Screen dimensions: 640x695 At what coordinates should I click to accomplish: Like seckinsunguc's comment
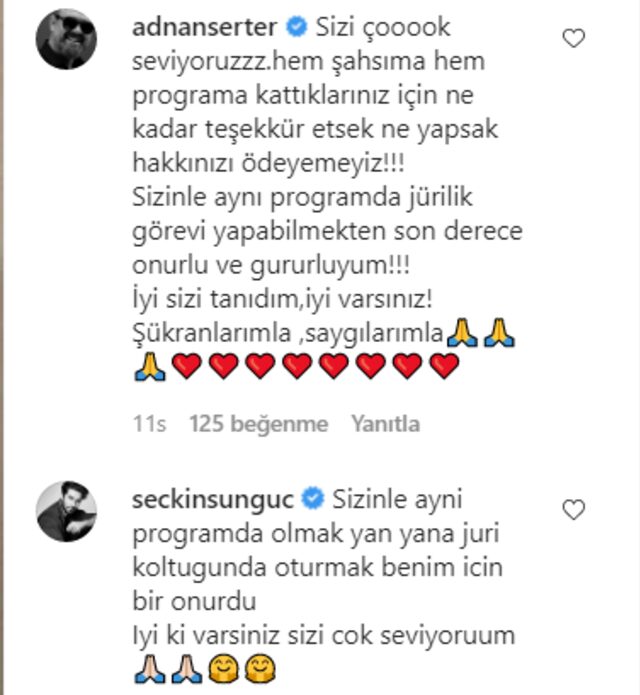pyautogui.click(x=573, y=511)
